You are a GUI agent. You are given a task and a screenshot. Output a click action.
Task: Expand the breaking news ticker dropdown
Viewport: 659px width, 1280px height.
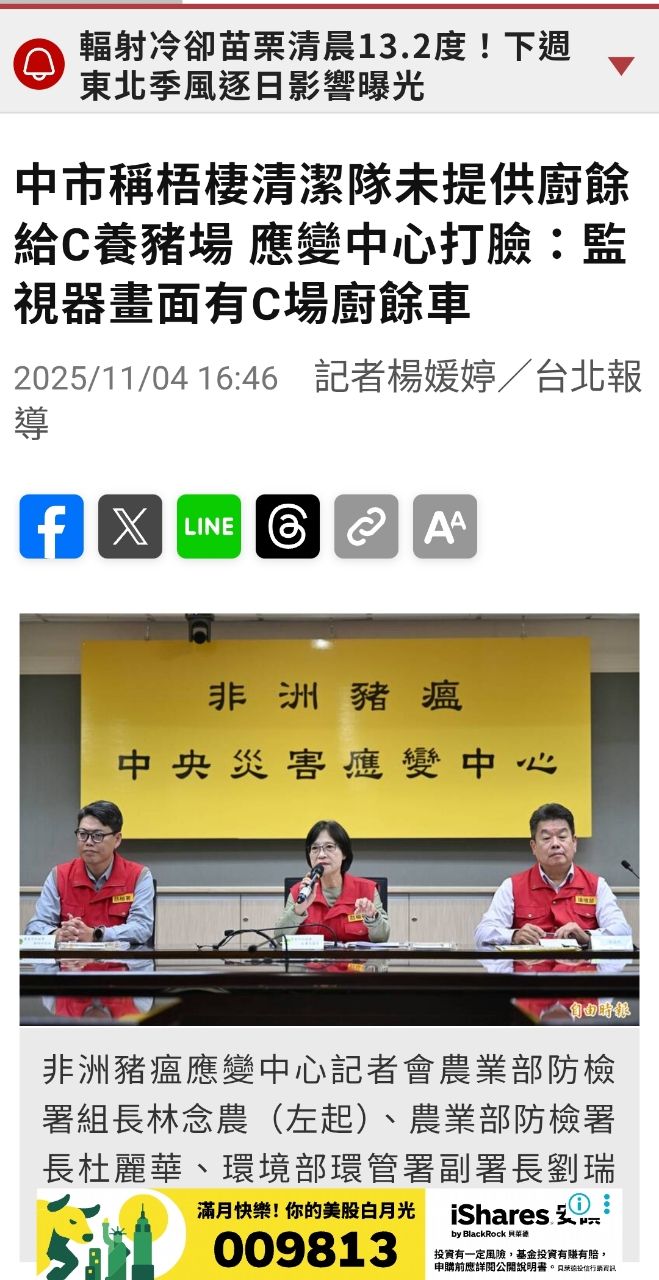point(621,66)
